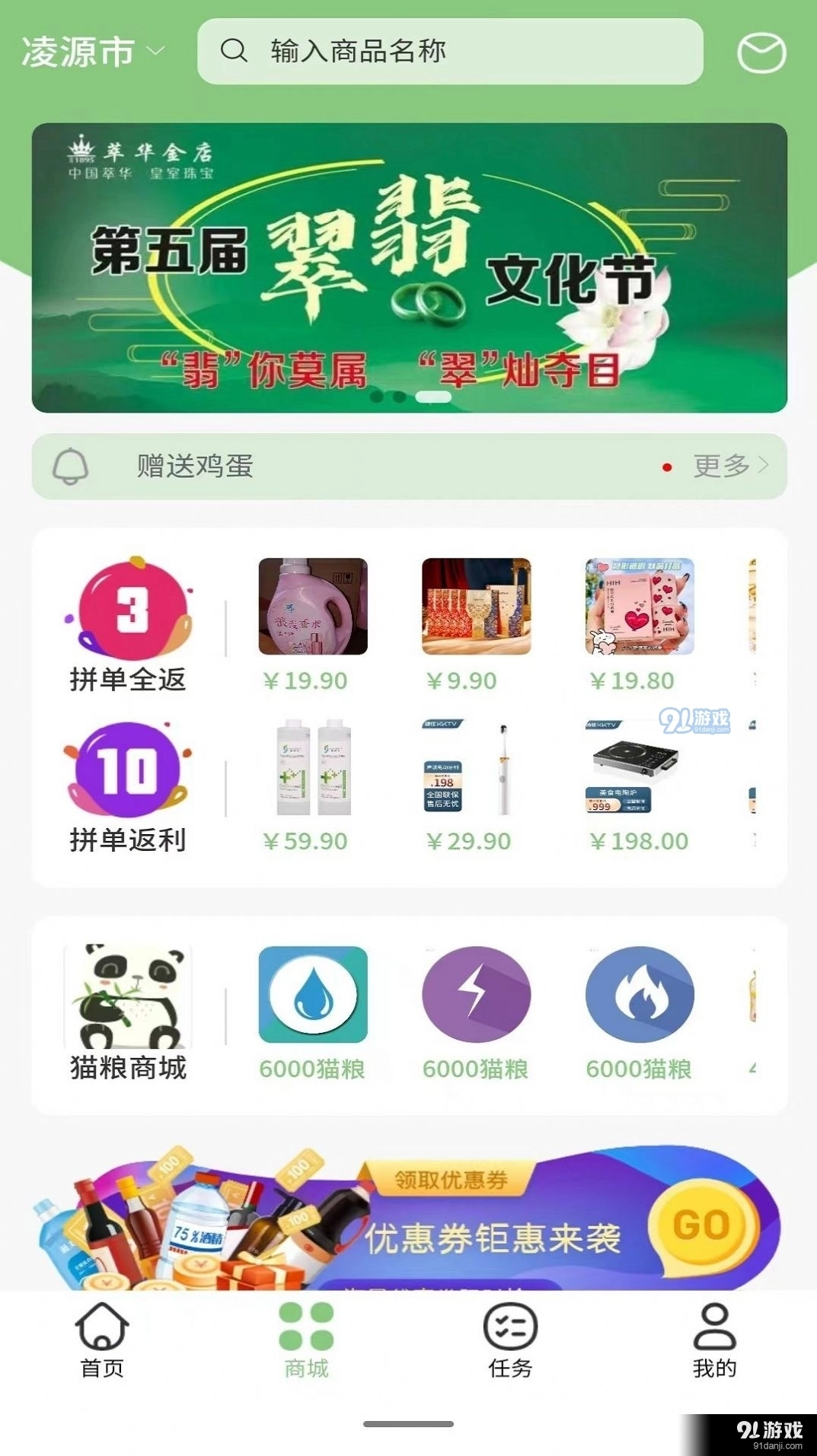The width and height of the screenshot is (817, 1456).
Task: Click the notification bell icon
Action: [72, 466]
